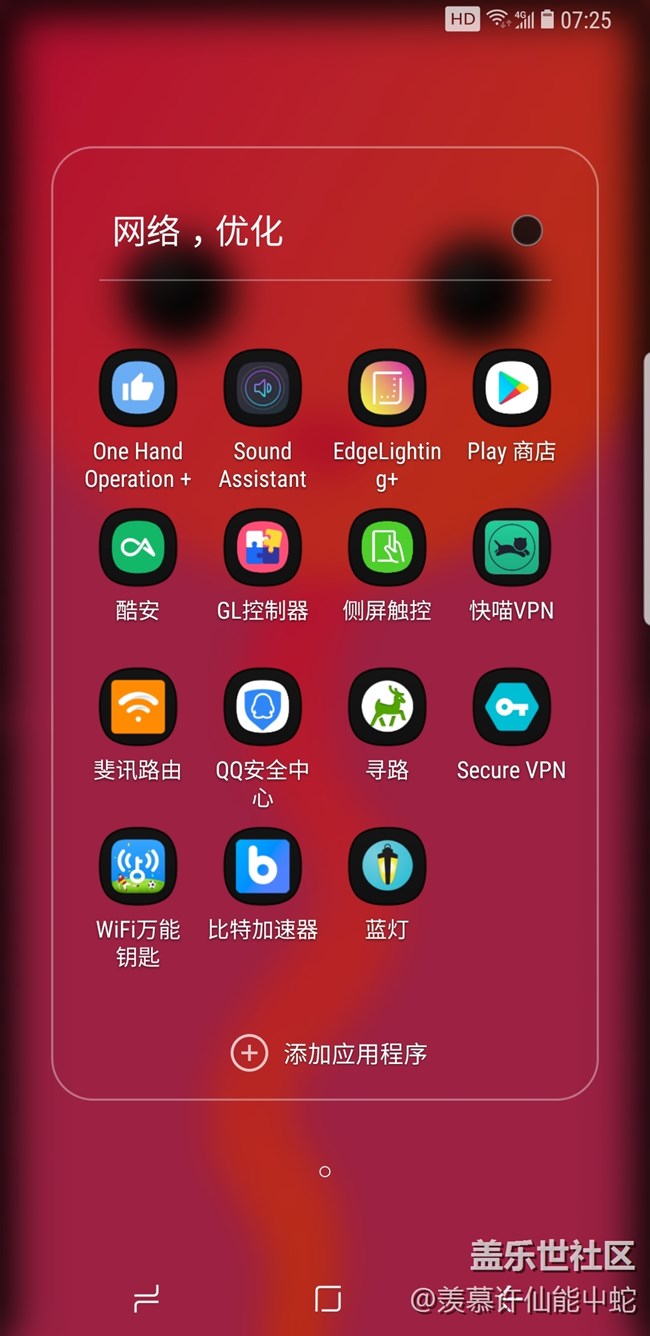Open Play 商店

tap(511, 388)
